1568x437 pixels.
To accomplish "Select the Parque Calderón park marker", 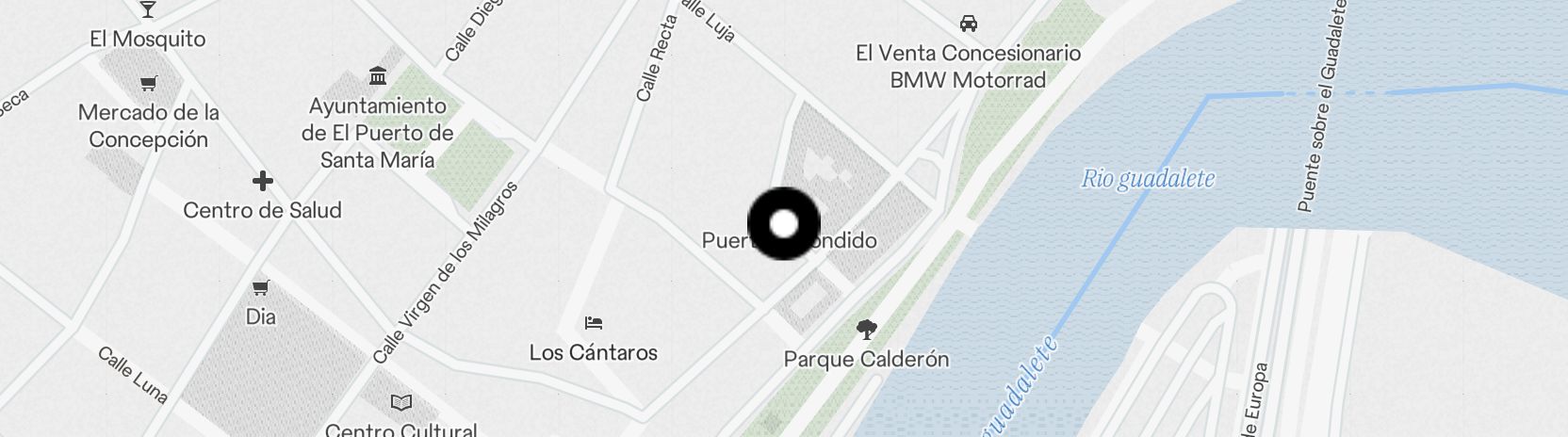I will pyautogui.click(x=866, y=330).
